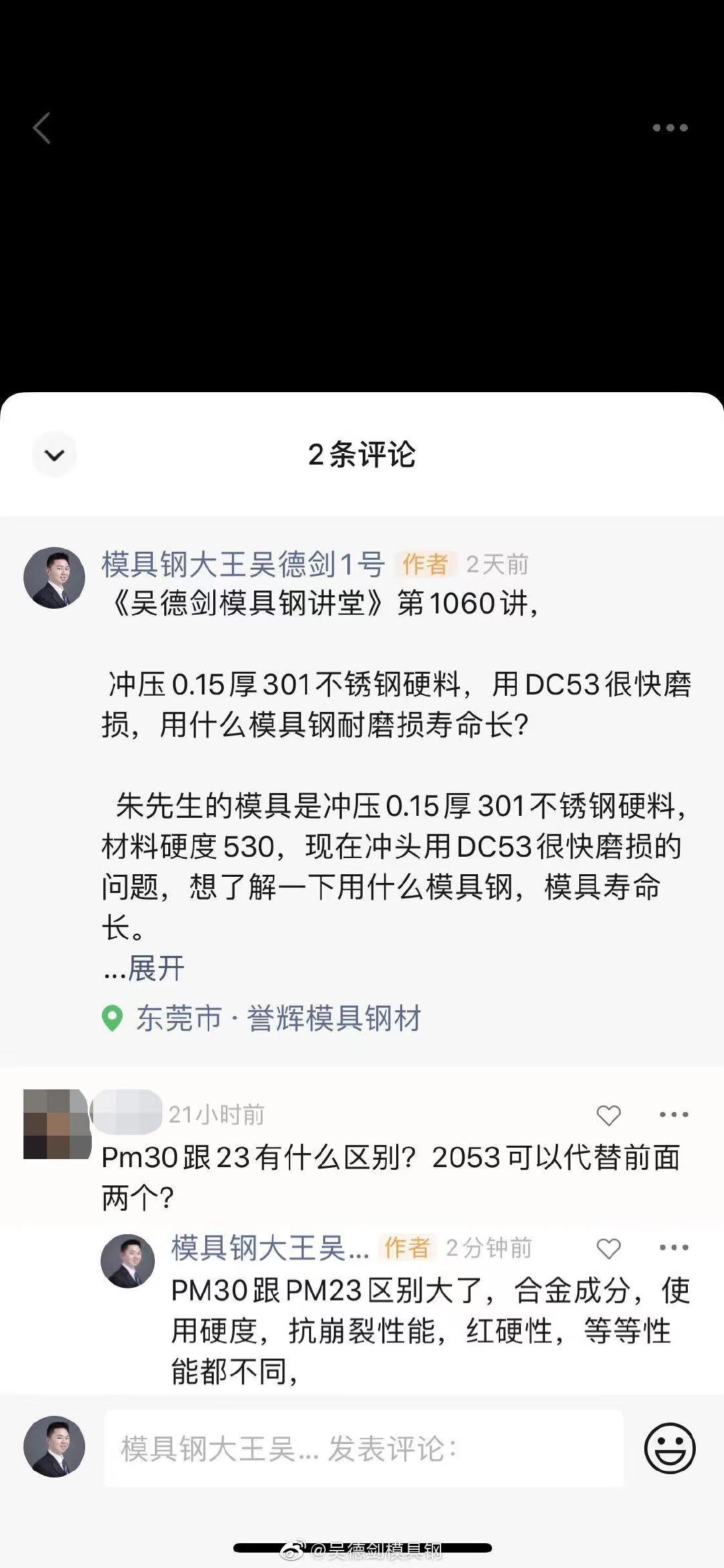Open the blurred commenter's avatar
This screenshot has width=724, height=1568.
[57, 1124]
